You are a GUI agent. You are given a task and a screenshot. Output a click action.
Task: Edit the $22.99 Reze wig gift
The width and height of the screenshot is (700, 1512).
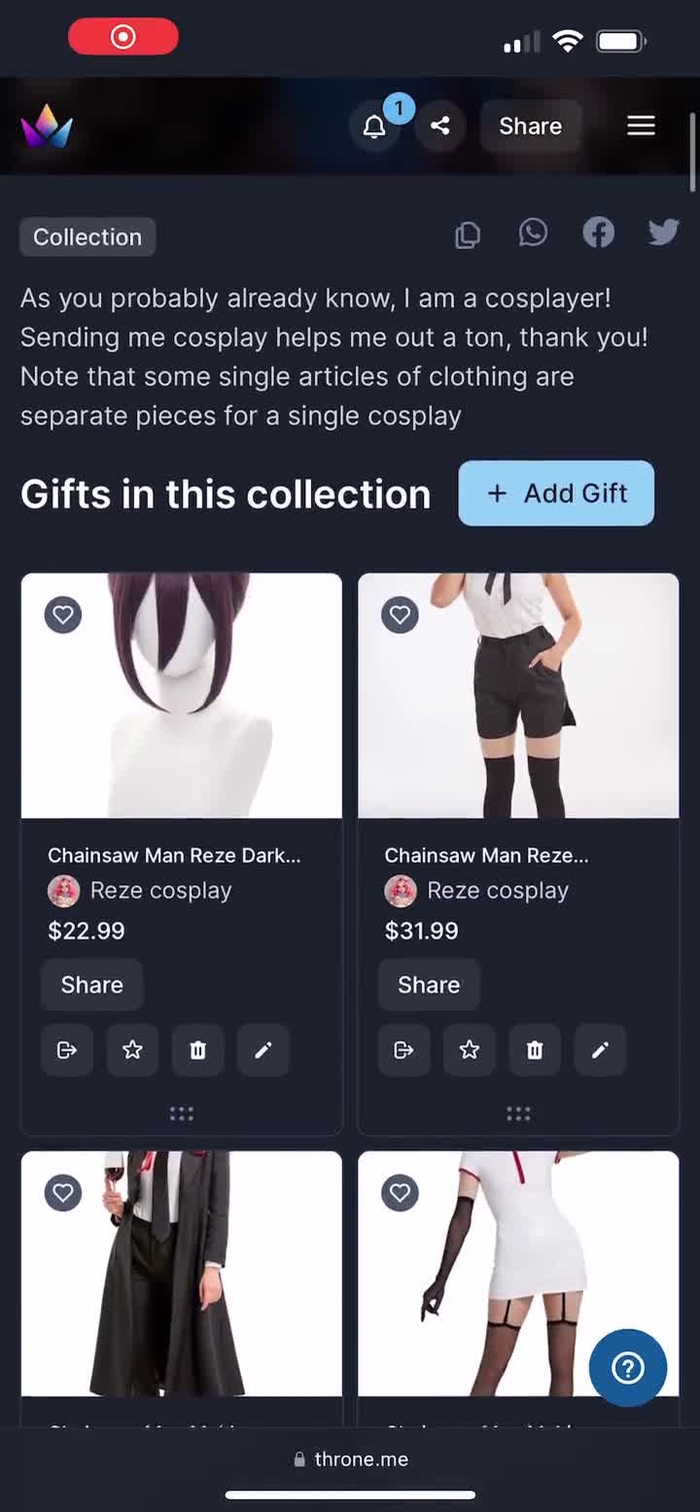[263, 1050]
